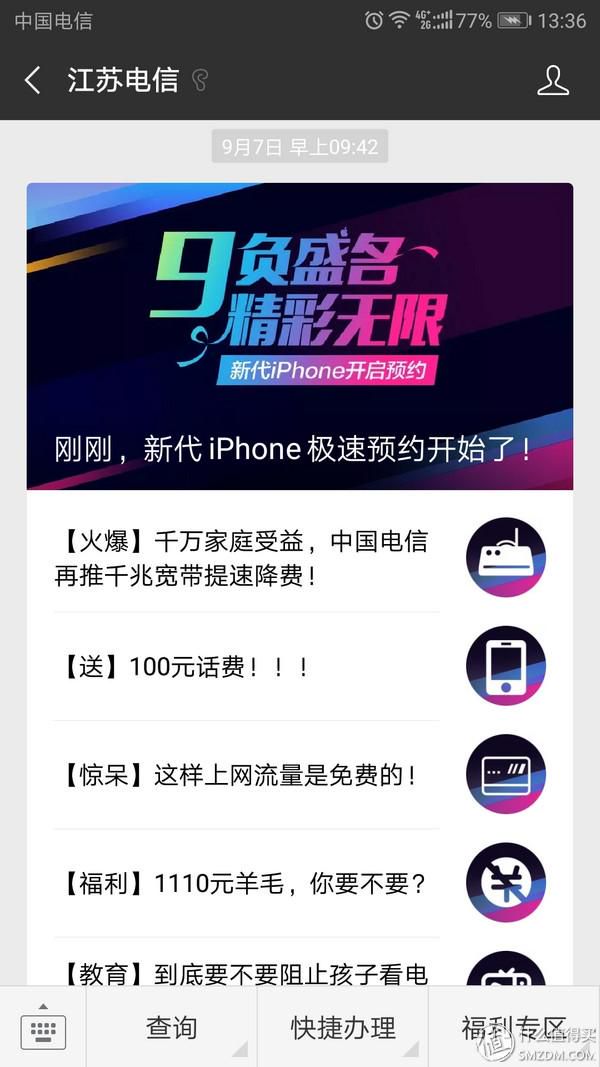
Task: Expand the 快捷办理 menu
Action: pos(343,1027)
